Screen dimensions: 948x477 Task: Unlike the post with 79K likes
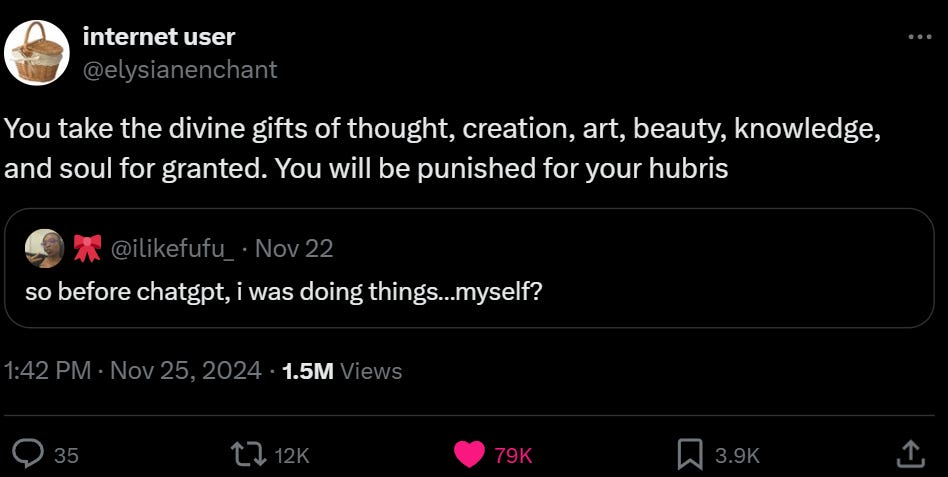[x=469, y=455]
